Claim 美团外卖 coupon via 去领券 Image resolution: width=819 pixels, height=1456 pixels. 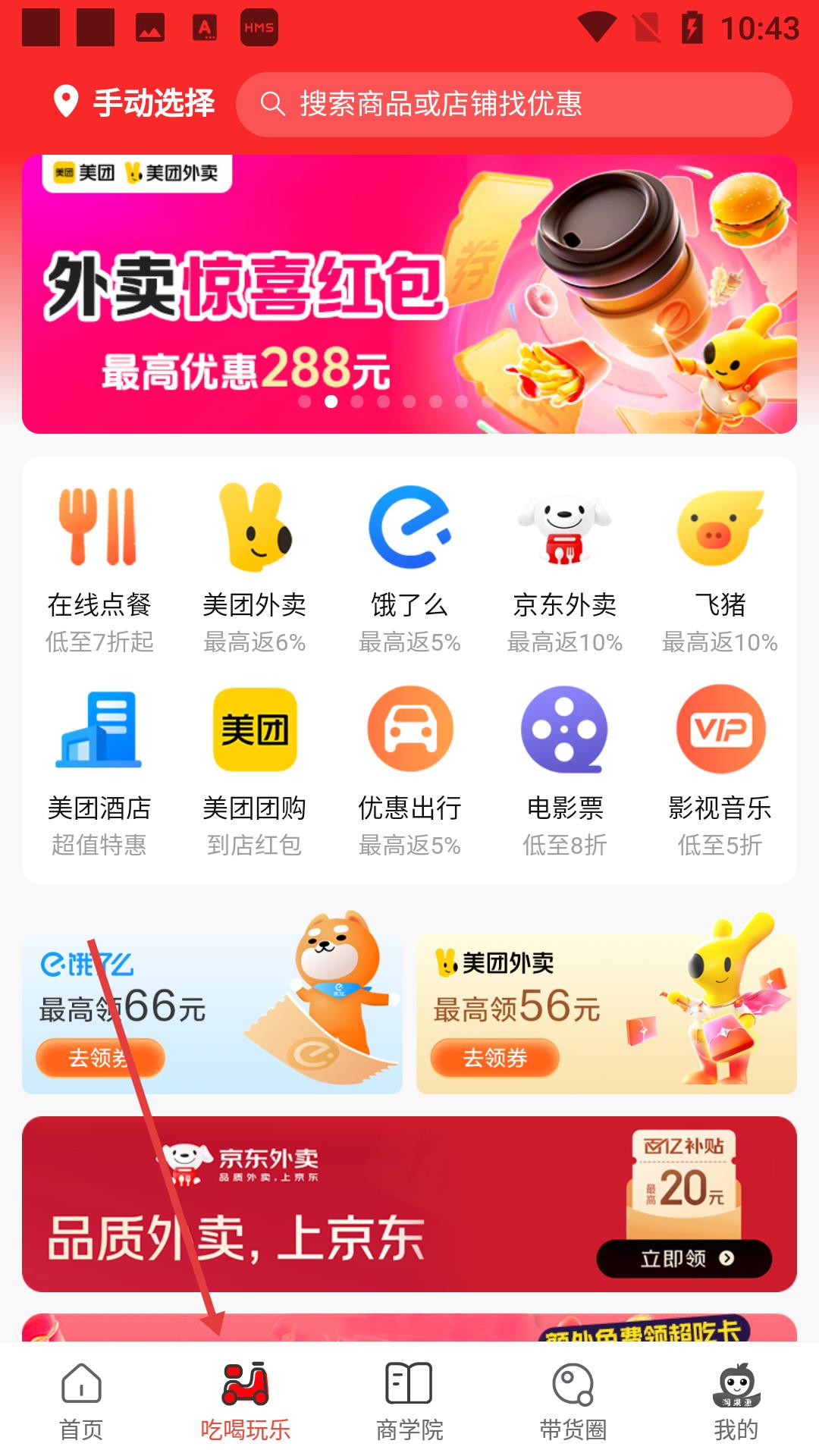494,1056
